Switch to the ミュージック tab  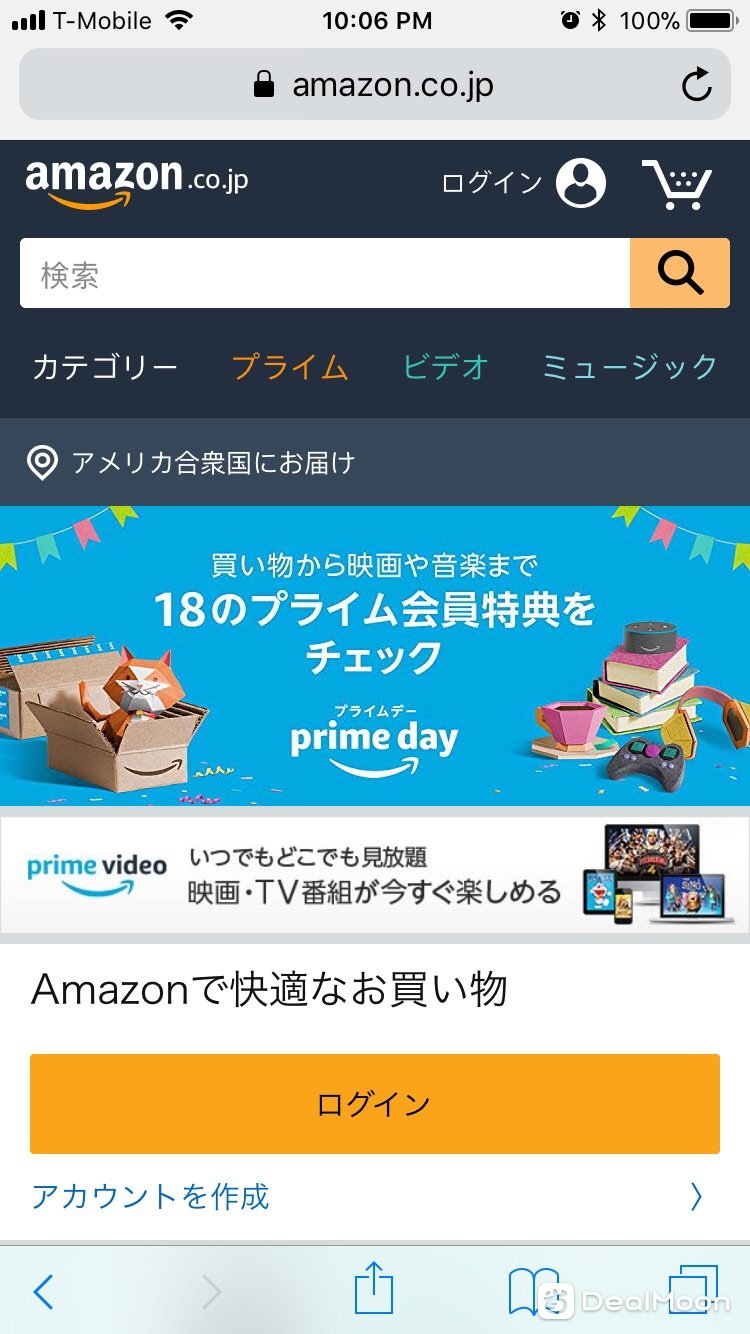pyautogui.click(x=630, y=367)
